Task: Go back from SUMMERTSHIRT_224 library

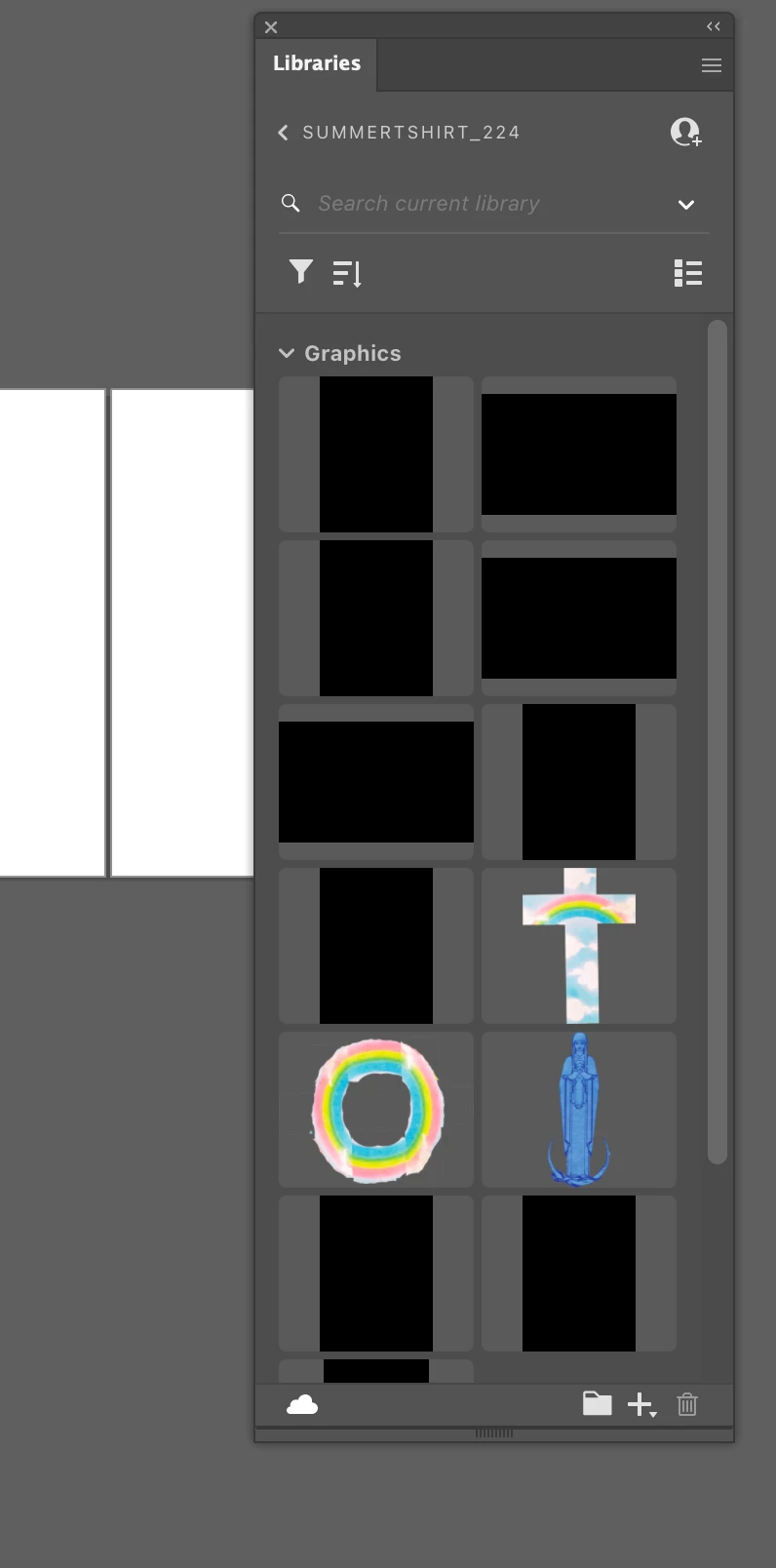Action: 284,133
